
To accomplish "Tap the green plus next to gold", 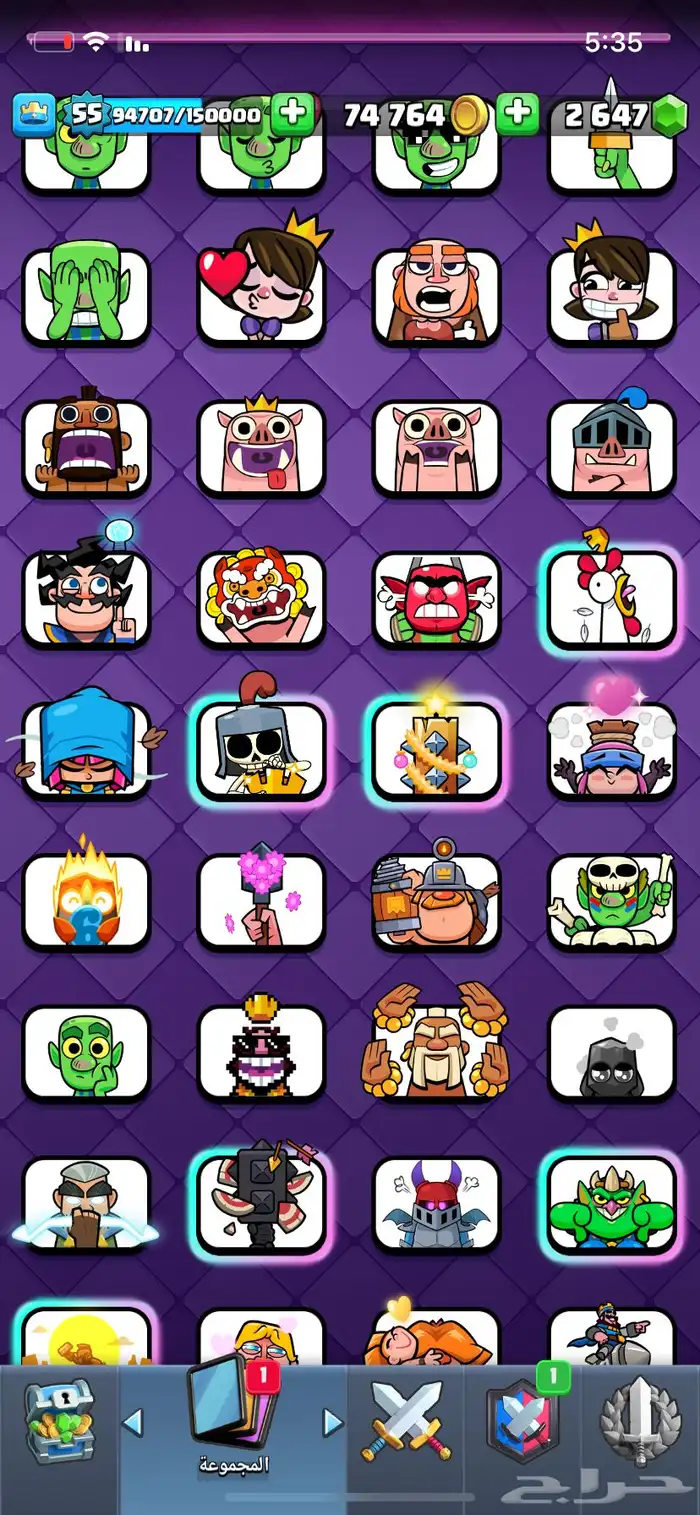I will (x=517, y=115).
